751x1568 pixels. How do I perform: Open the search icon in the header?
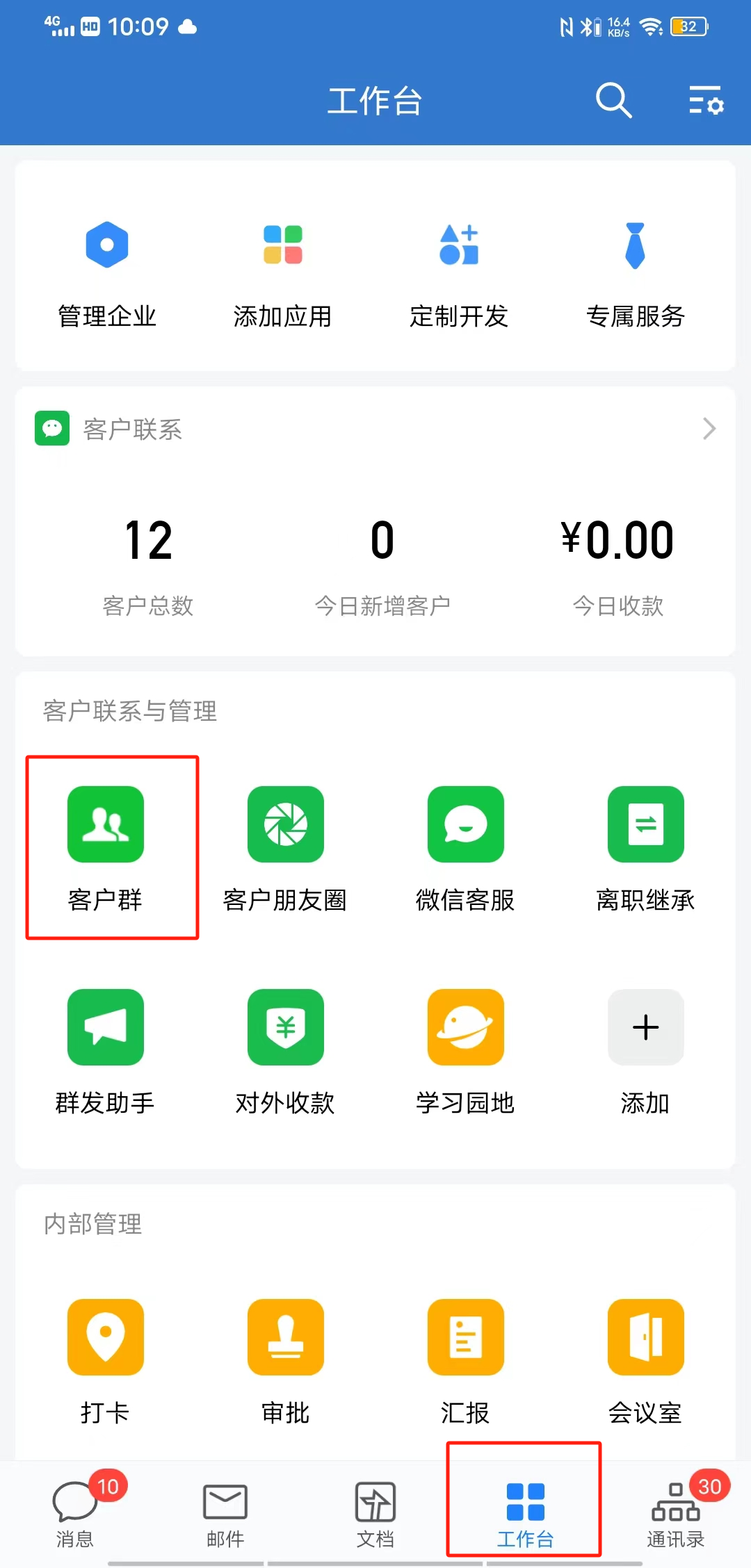[x=613, y=101]
